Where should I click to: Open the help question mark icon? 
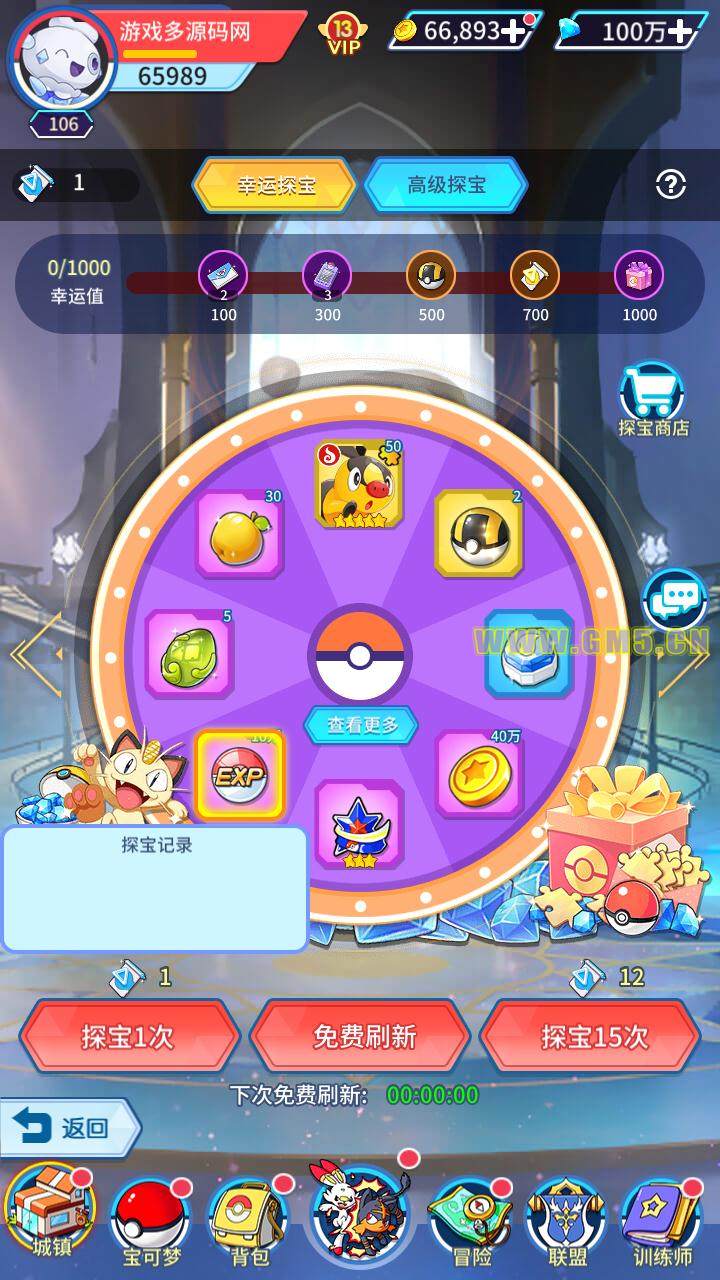pos(670,184)
